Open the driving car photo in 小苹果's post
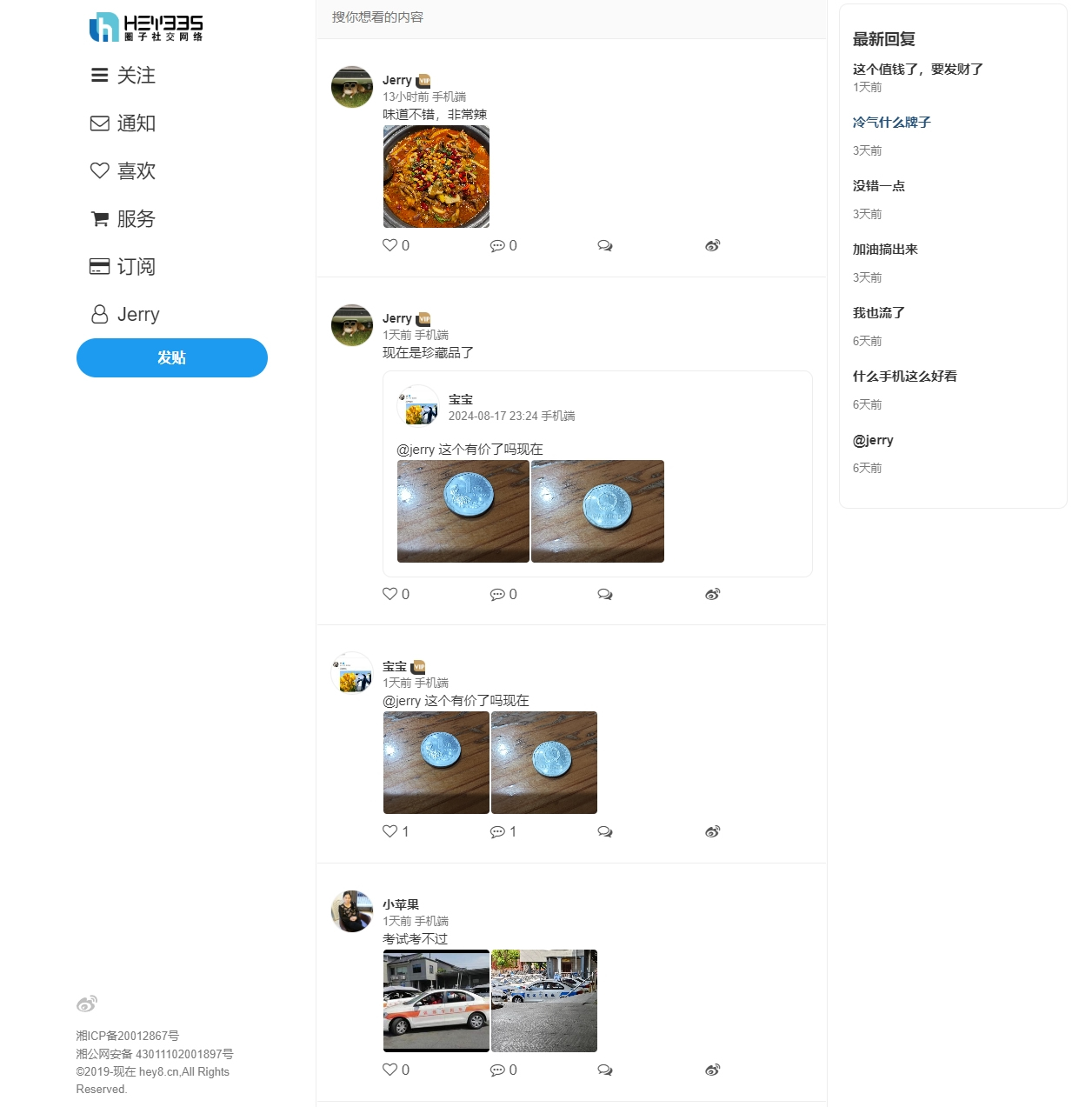This screenshot has height=1107, width=1092. [436, 1001]
